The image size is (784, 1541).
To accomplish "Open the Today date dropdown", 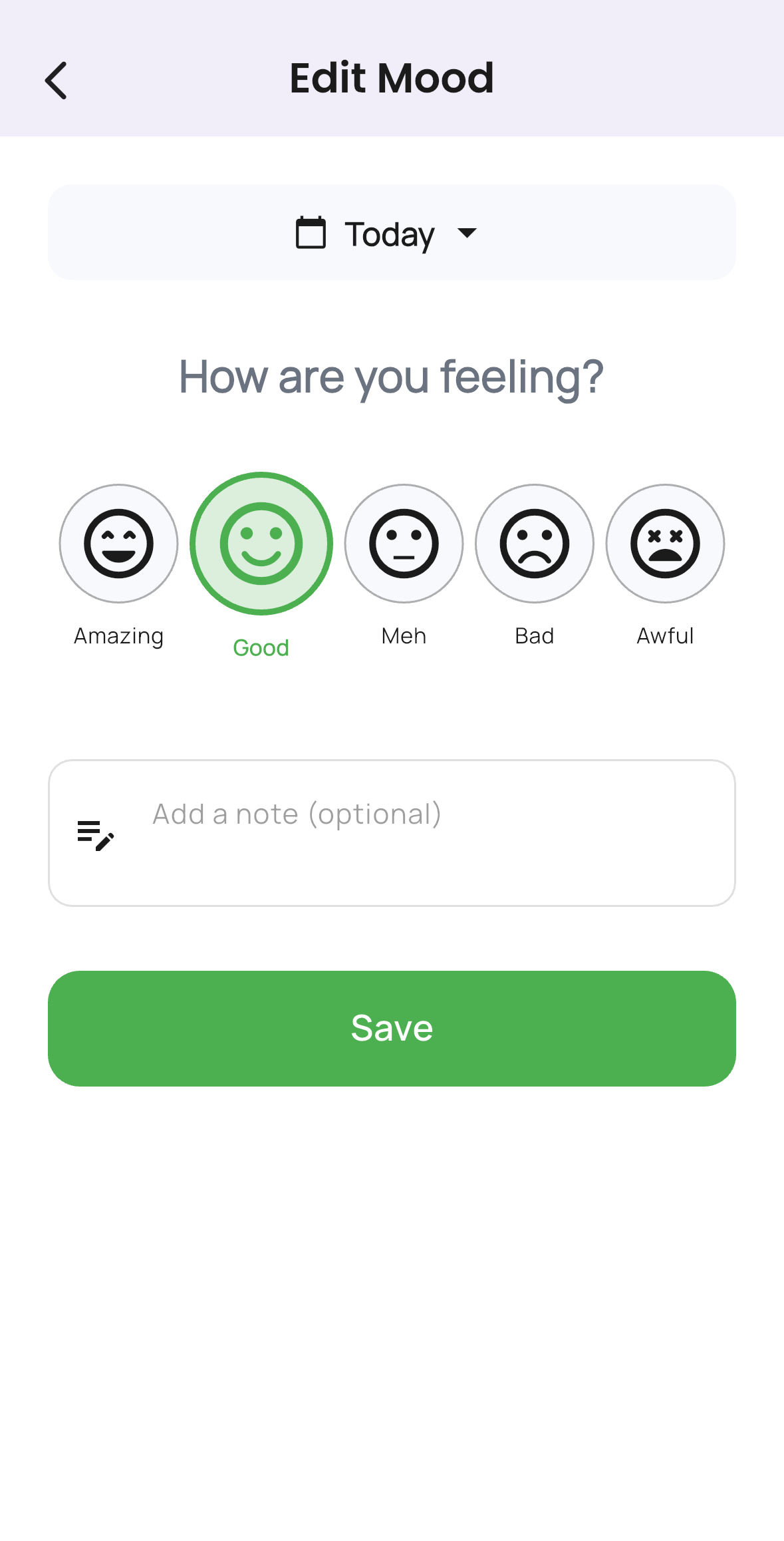I will point(391,233).
